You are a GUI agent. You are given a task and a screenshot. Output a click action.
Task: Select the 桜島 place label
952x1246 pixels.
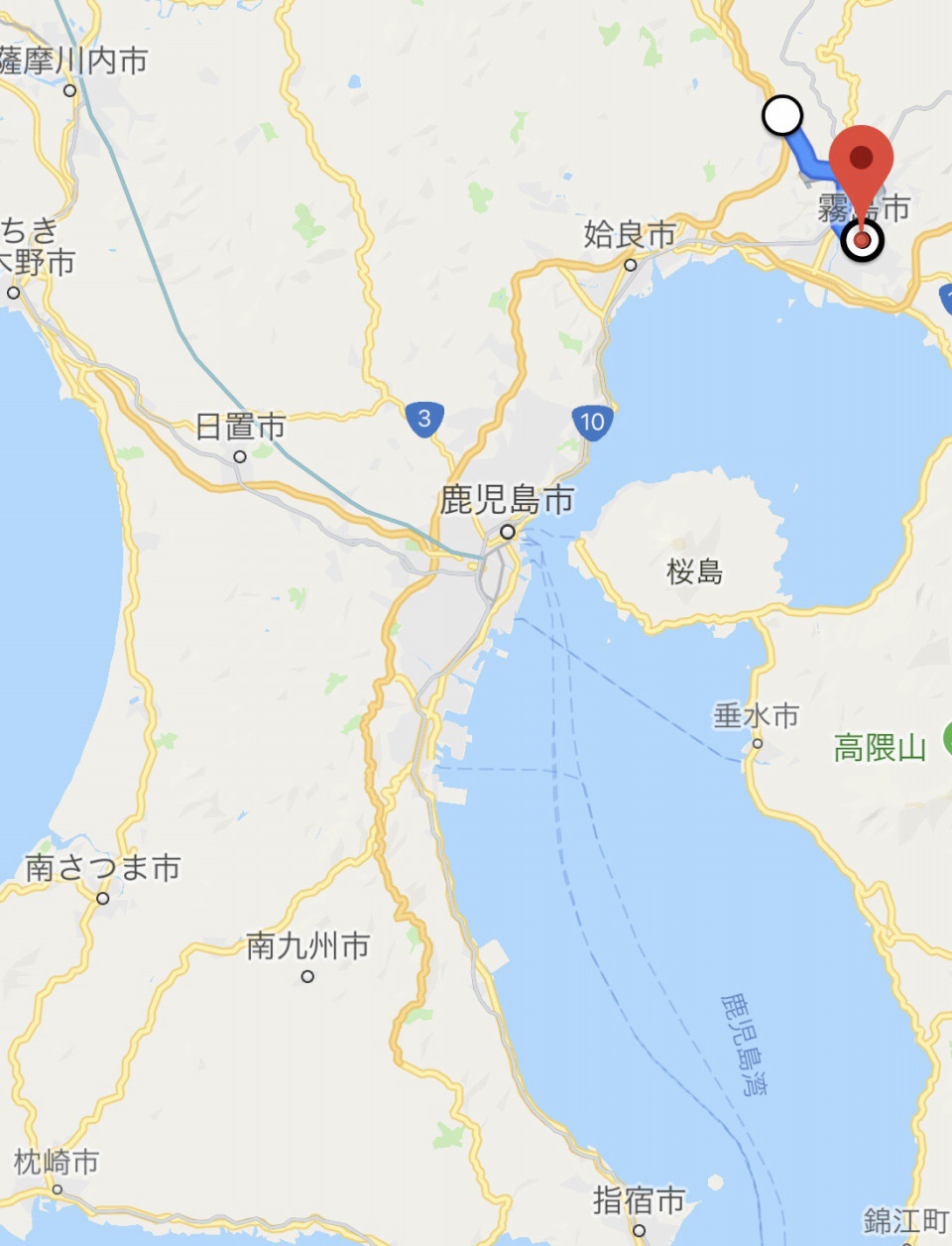click(x=694, y=571)
